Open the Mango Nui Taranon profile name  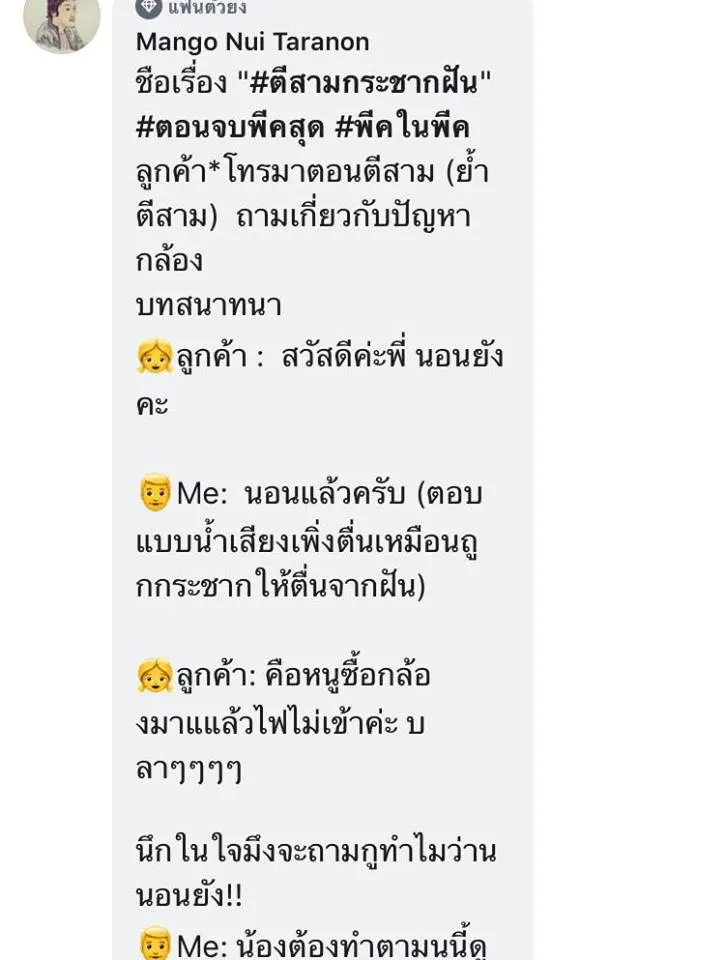(x=252, y=42)
